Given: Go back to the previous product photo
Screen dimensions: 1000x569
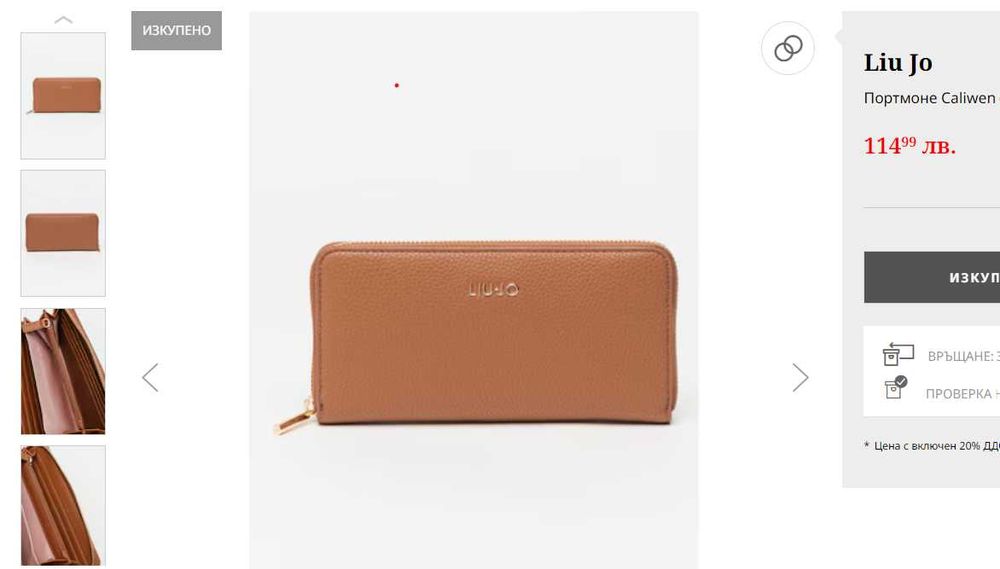Looking at the screenshot, I should (x=150, y=377).
